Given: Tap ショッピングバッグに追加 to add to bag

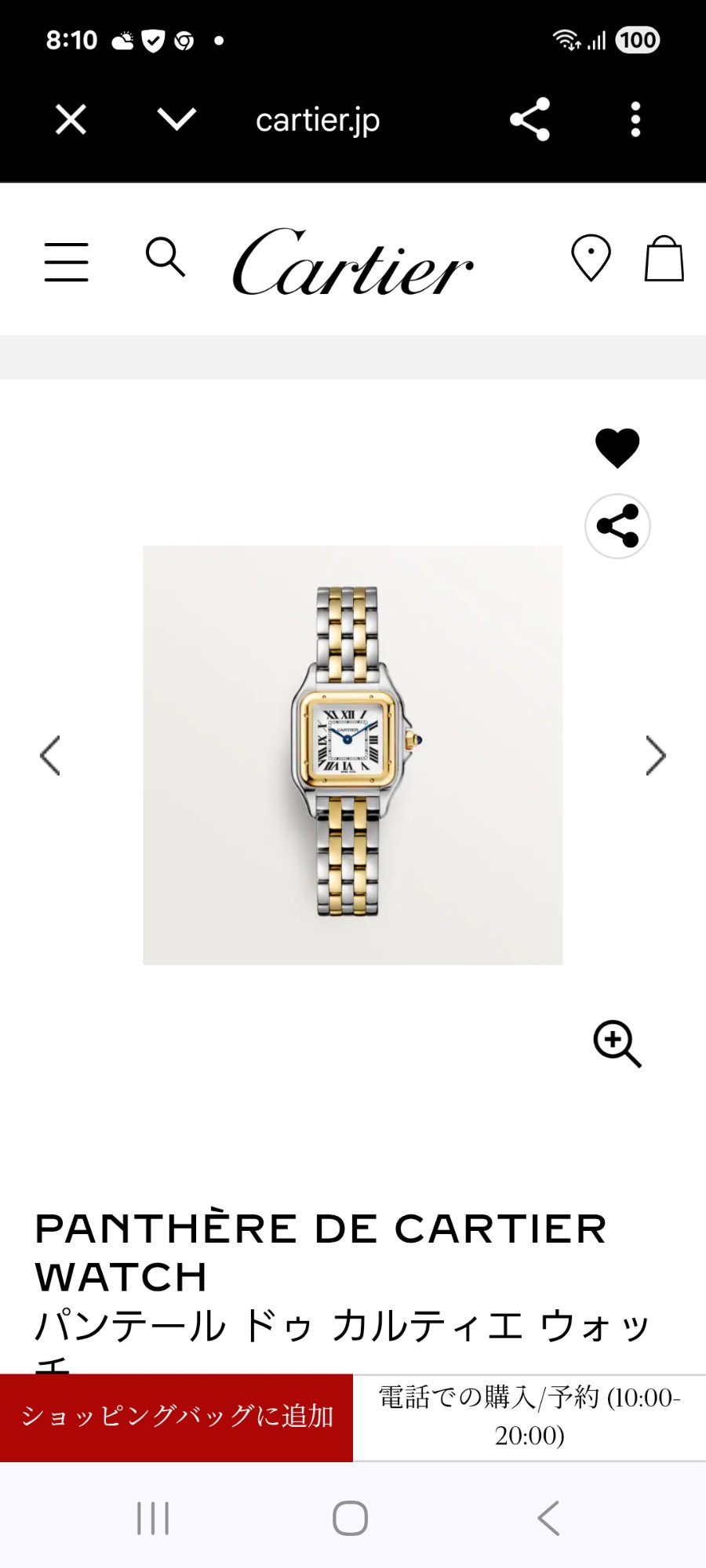Looking at the screenshot, I should click(176, 1417).
